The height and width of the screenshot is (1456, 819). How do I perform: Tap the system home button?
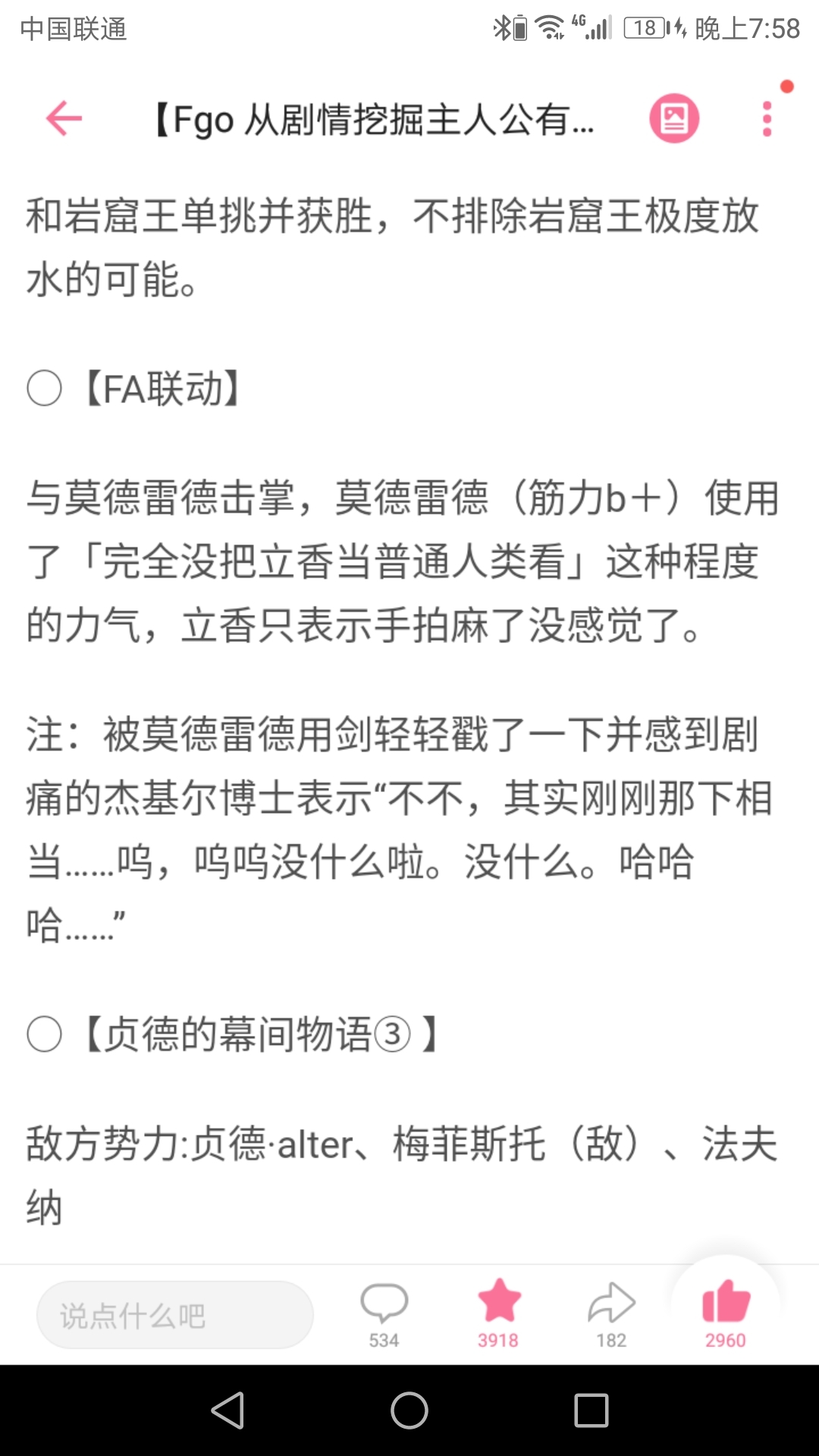pos(409,1410)
